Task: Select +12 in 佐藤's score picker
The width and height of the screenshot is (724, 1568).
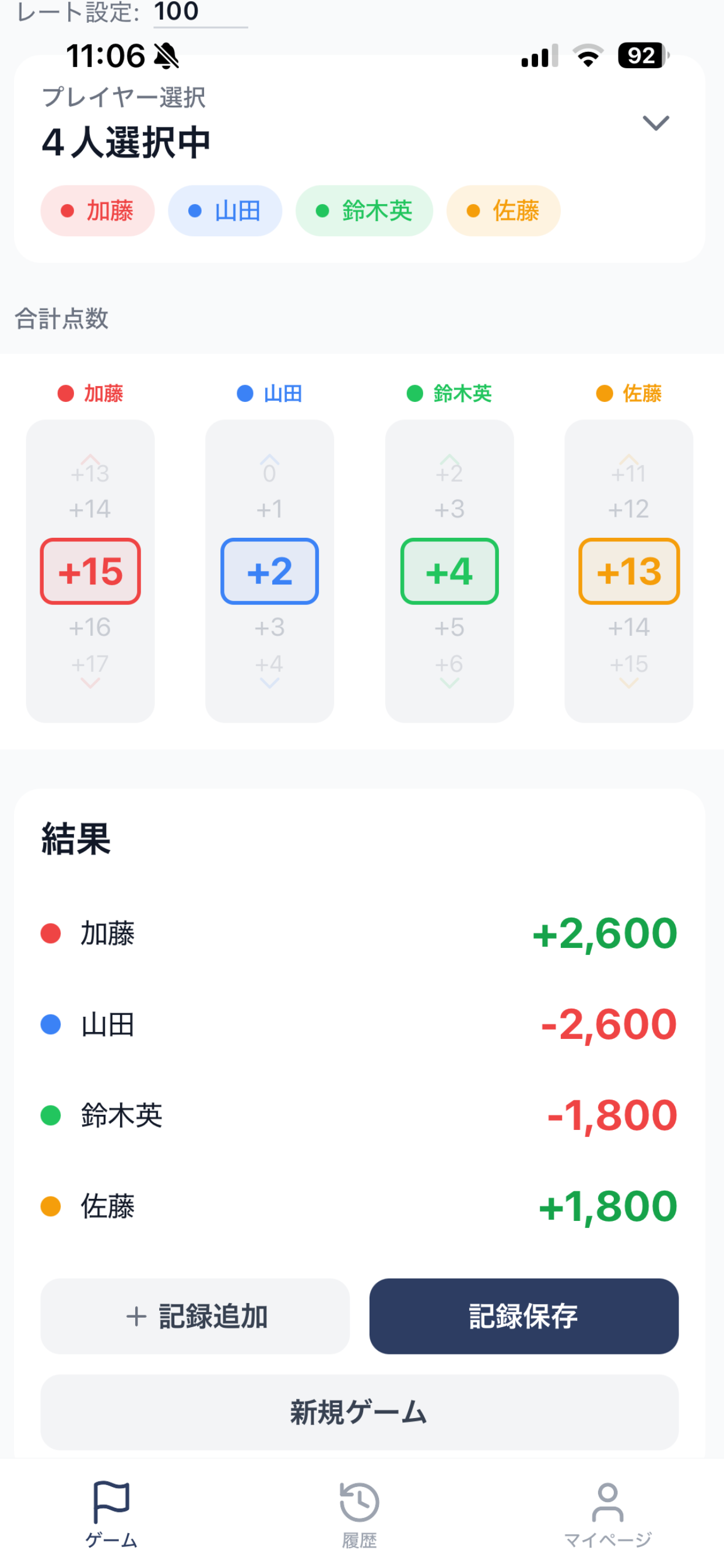Action: (x=628, y=509)
